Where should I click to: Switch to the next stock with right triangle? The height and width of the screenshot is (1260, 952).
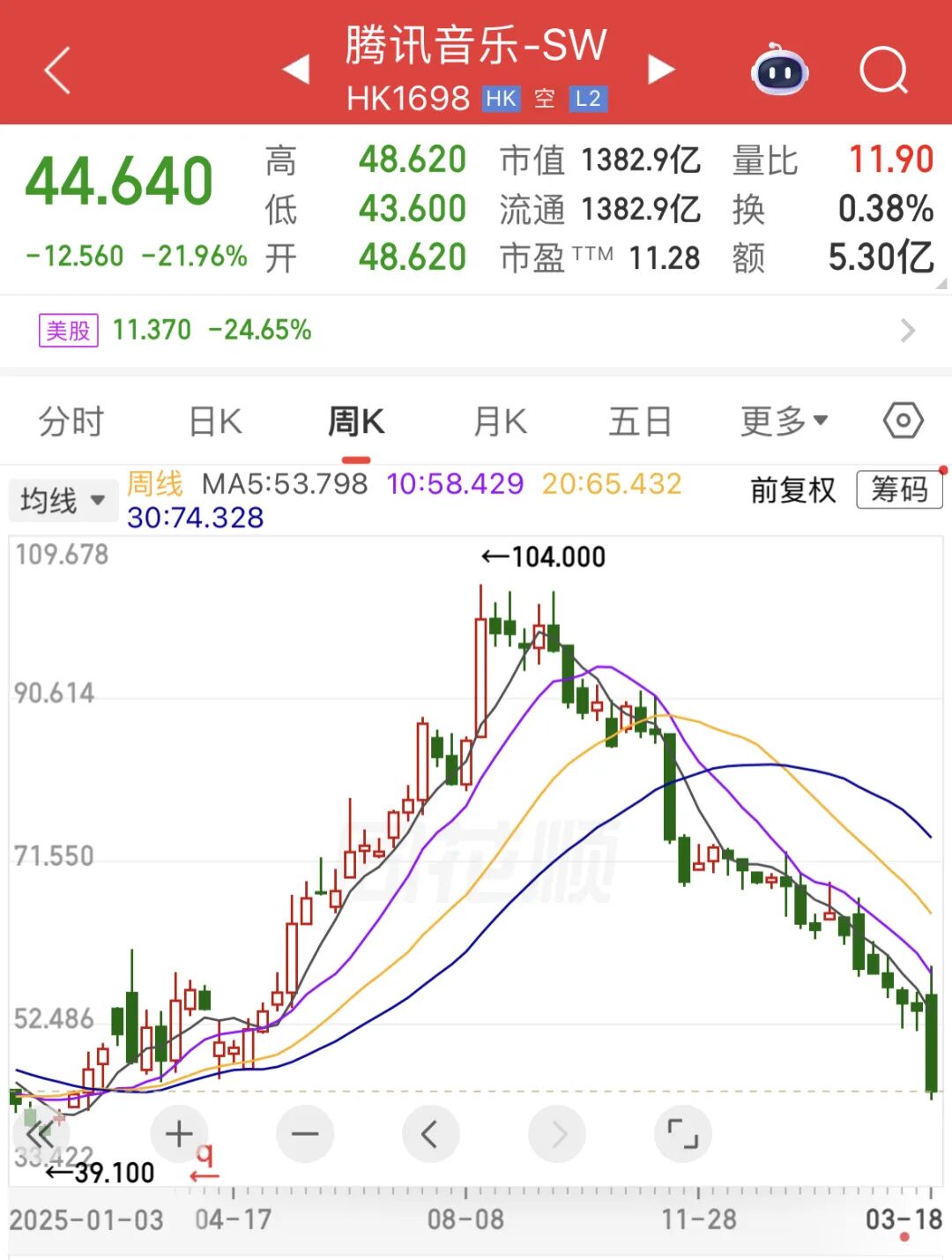tap(661, 70)
